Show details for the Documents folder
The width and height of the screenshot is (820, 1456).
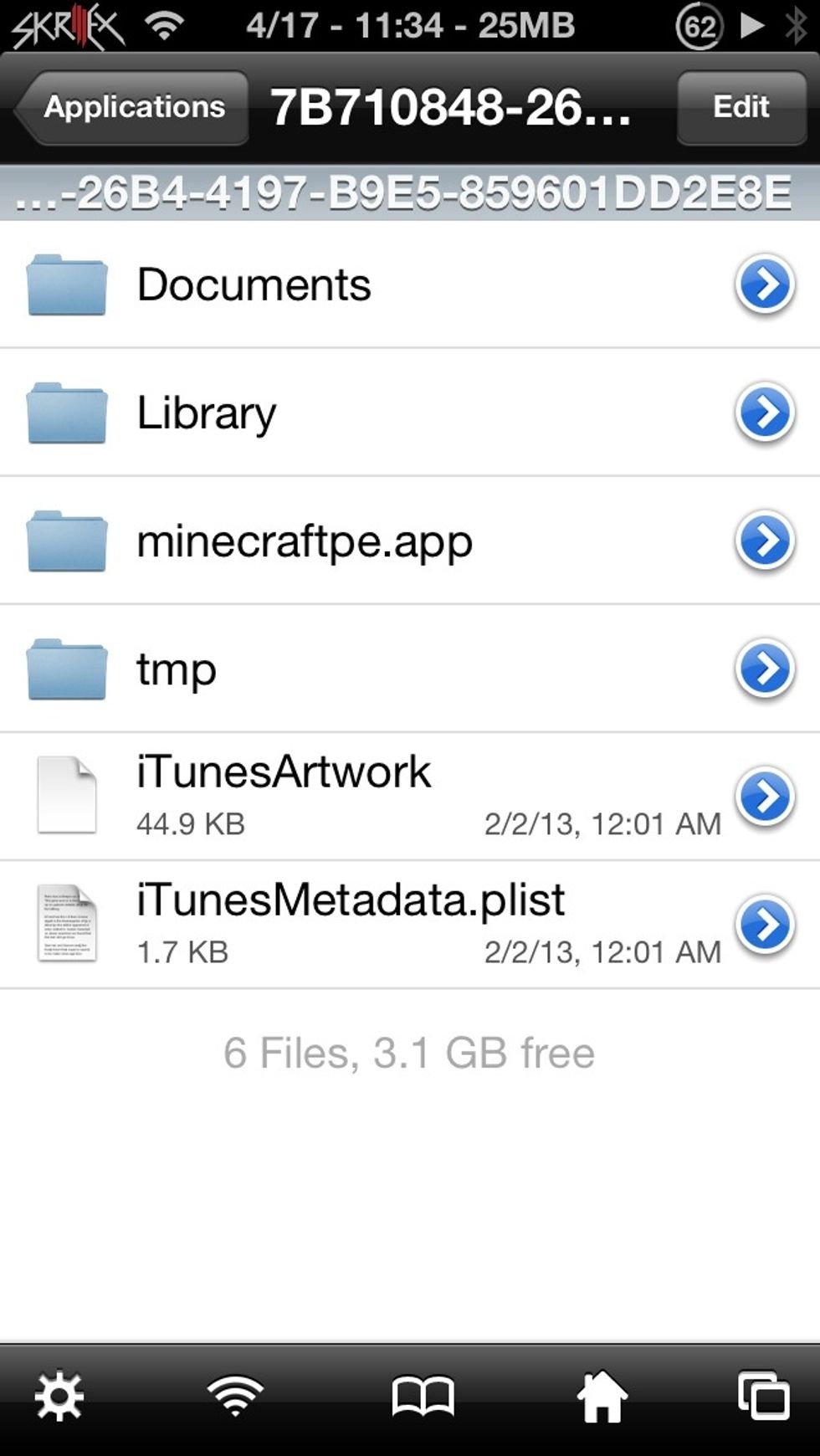[x=765, y=285]
